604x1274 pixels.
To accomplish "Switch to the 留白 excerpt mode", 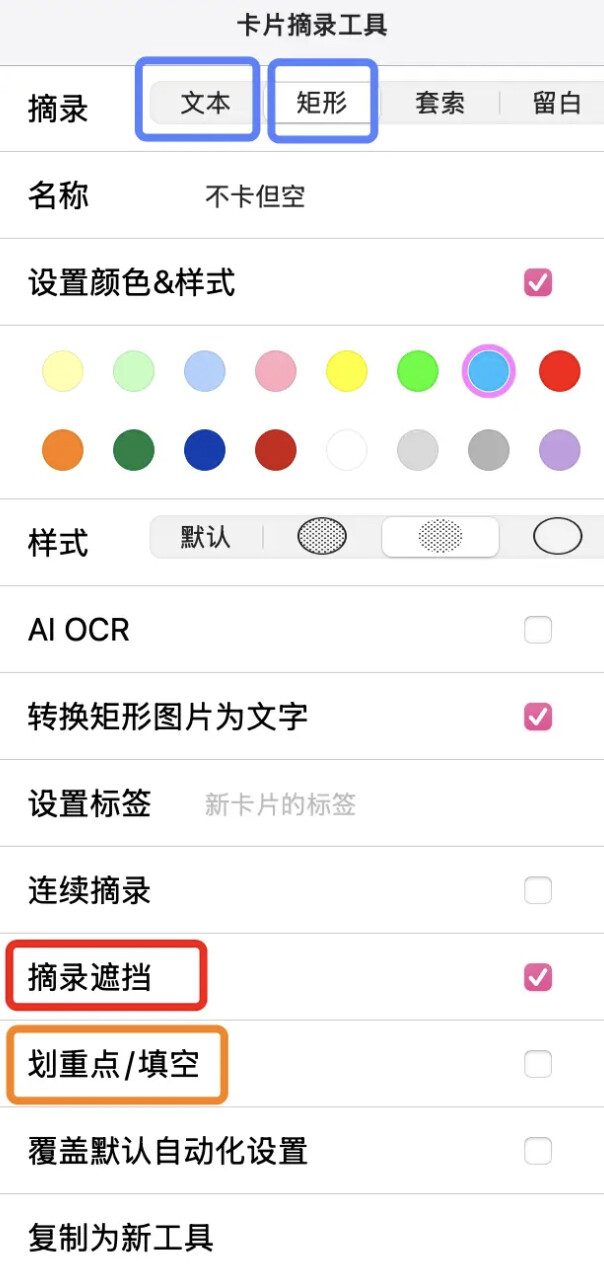I will pyautogui.click(x=555, y=103).
